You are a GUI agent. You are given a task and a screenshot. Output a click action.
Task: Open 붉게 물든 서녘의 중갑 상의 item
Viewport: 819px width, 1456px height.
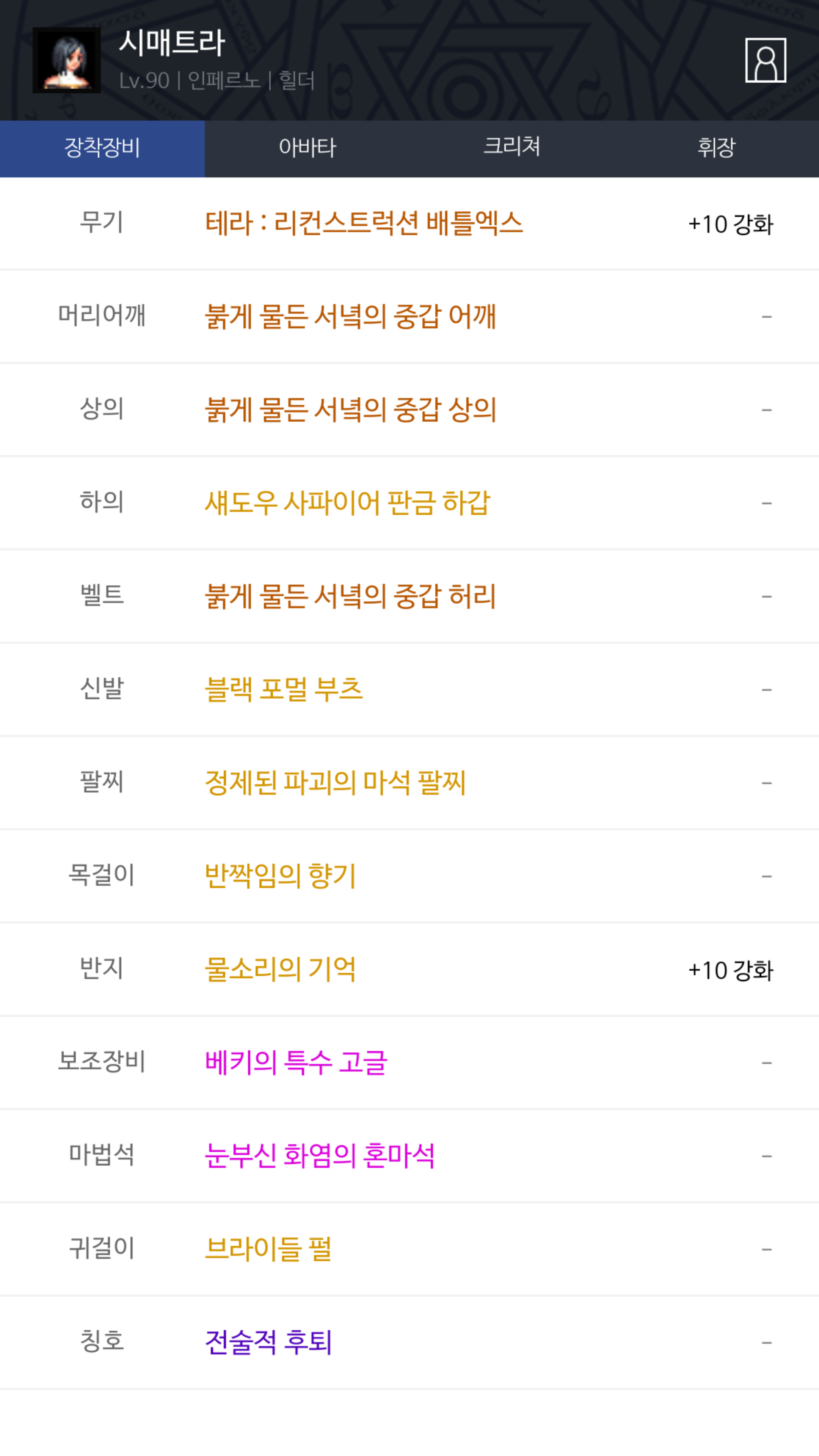coord(350,409)
